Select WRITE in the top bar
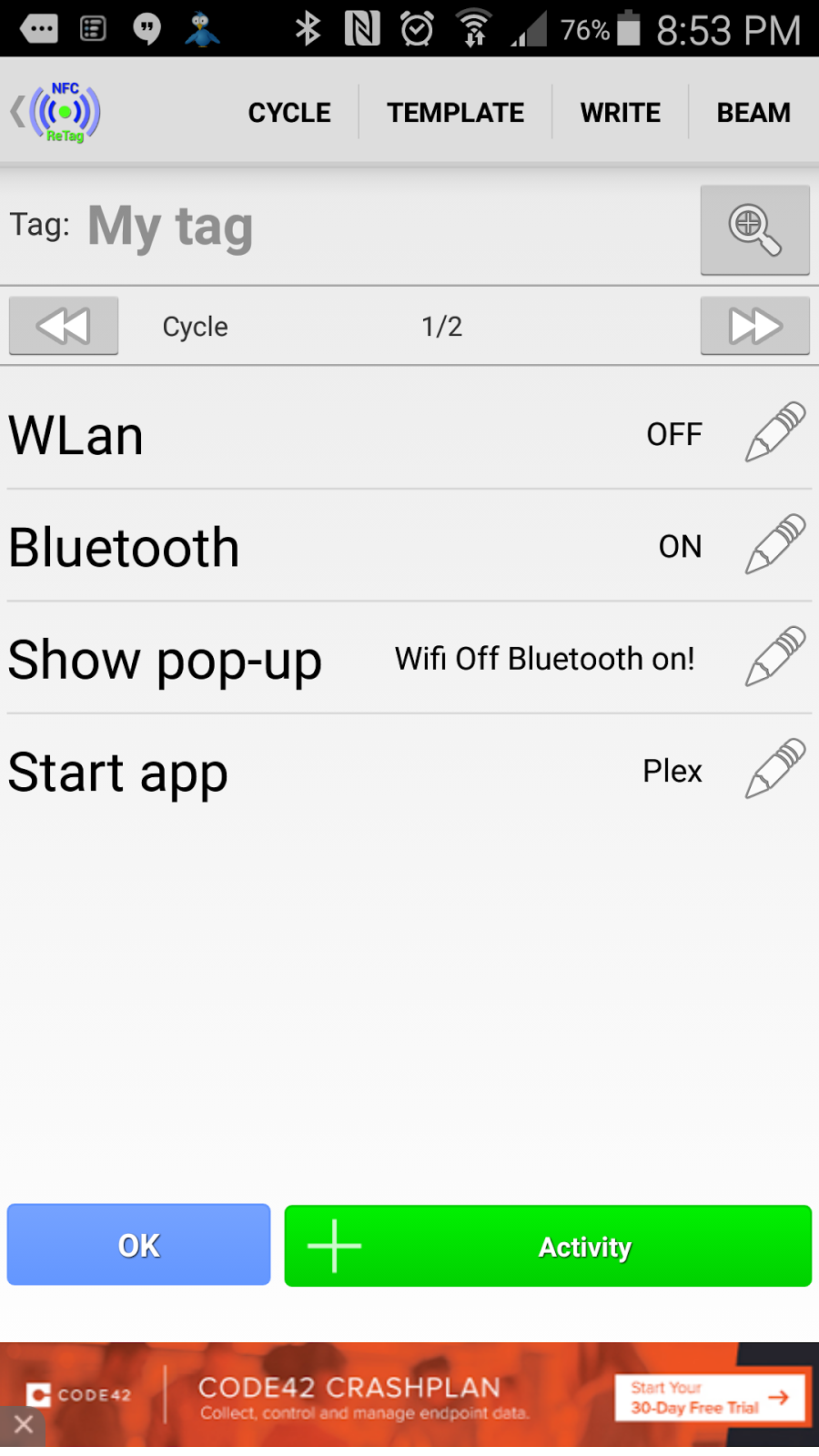The image size is (819, 1456). (x=621, y=113)
